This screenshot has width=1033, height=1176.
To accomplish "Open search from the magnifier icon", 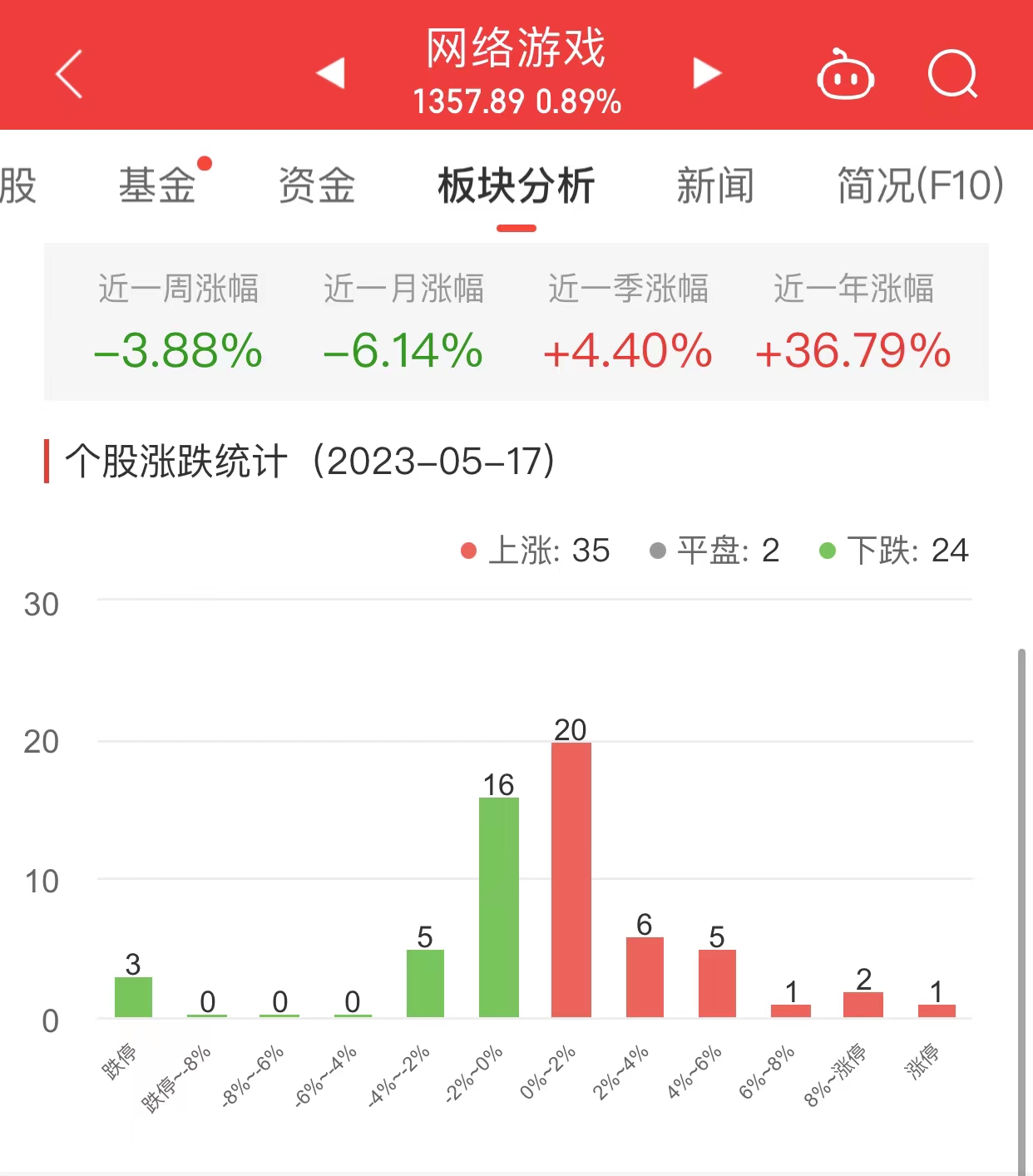I will (x=952, y=74).
